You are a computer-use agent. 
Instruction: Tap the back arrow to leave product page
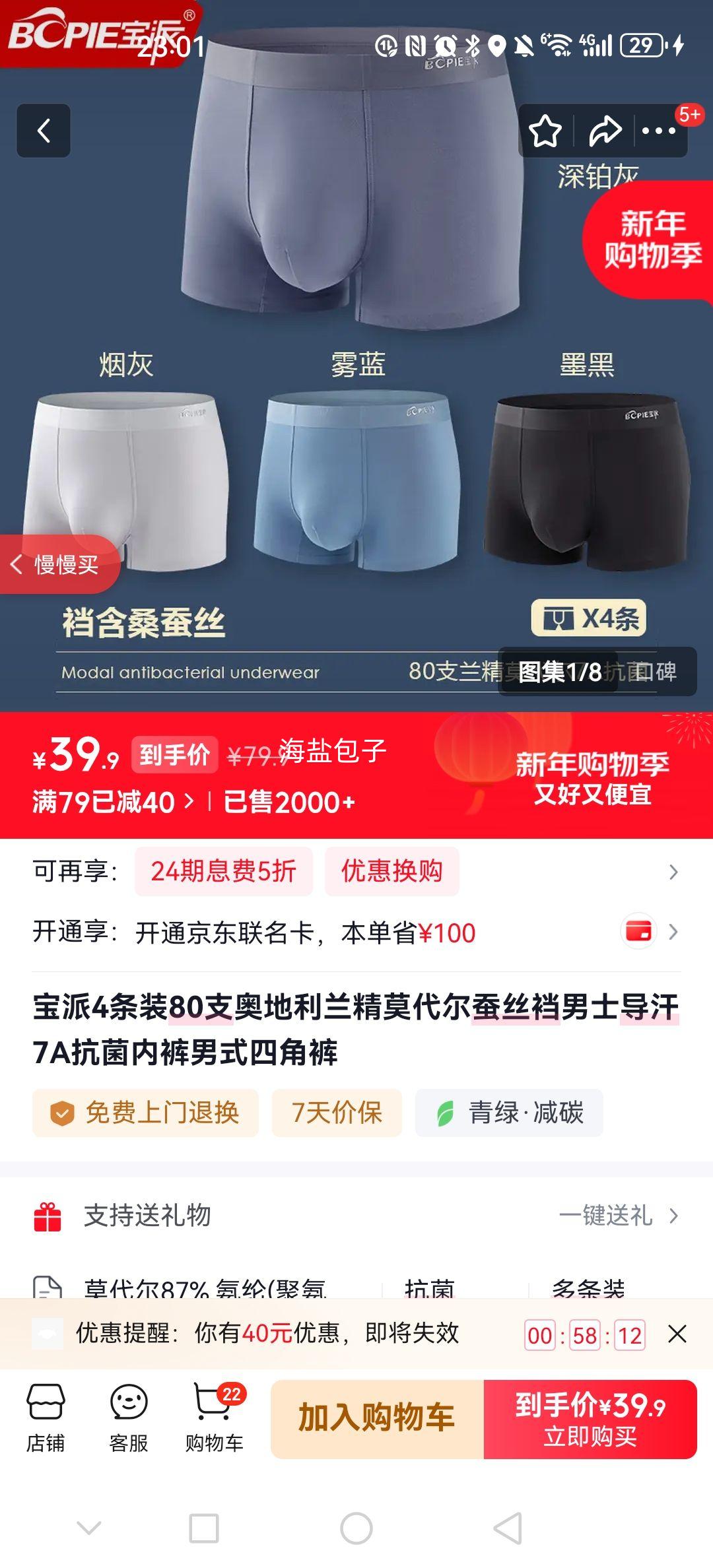[44, 130]
